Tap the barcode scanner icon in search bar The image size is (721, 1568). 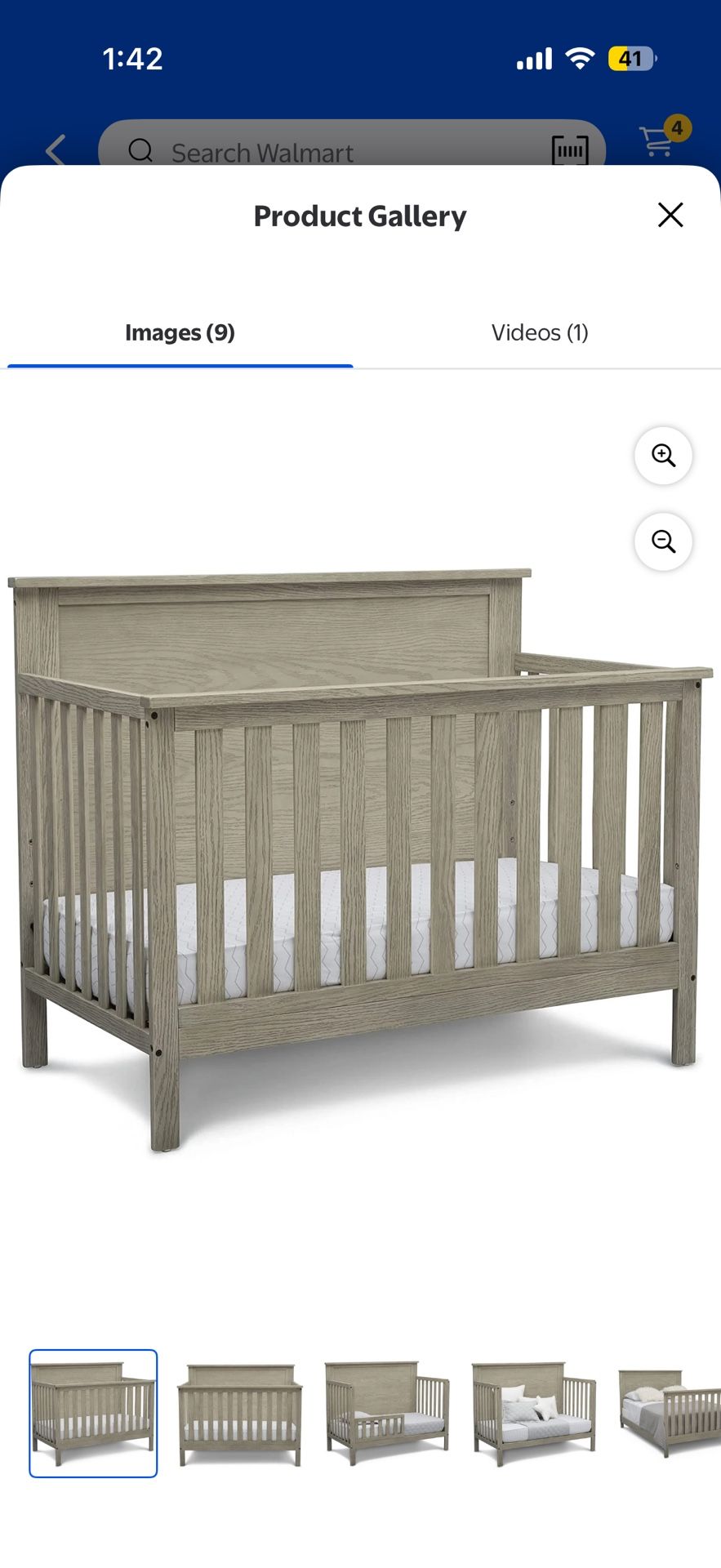point(570,150)
